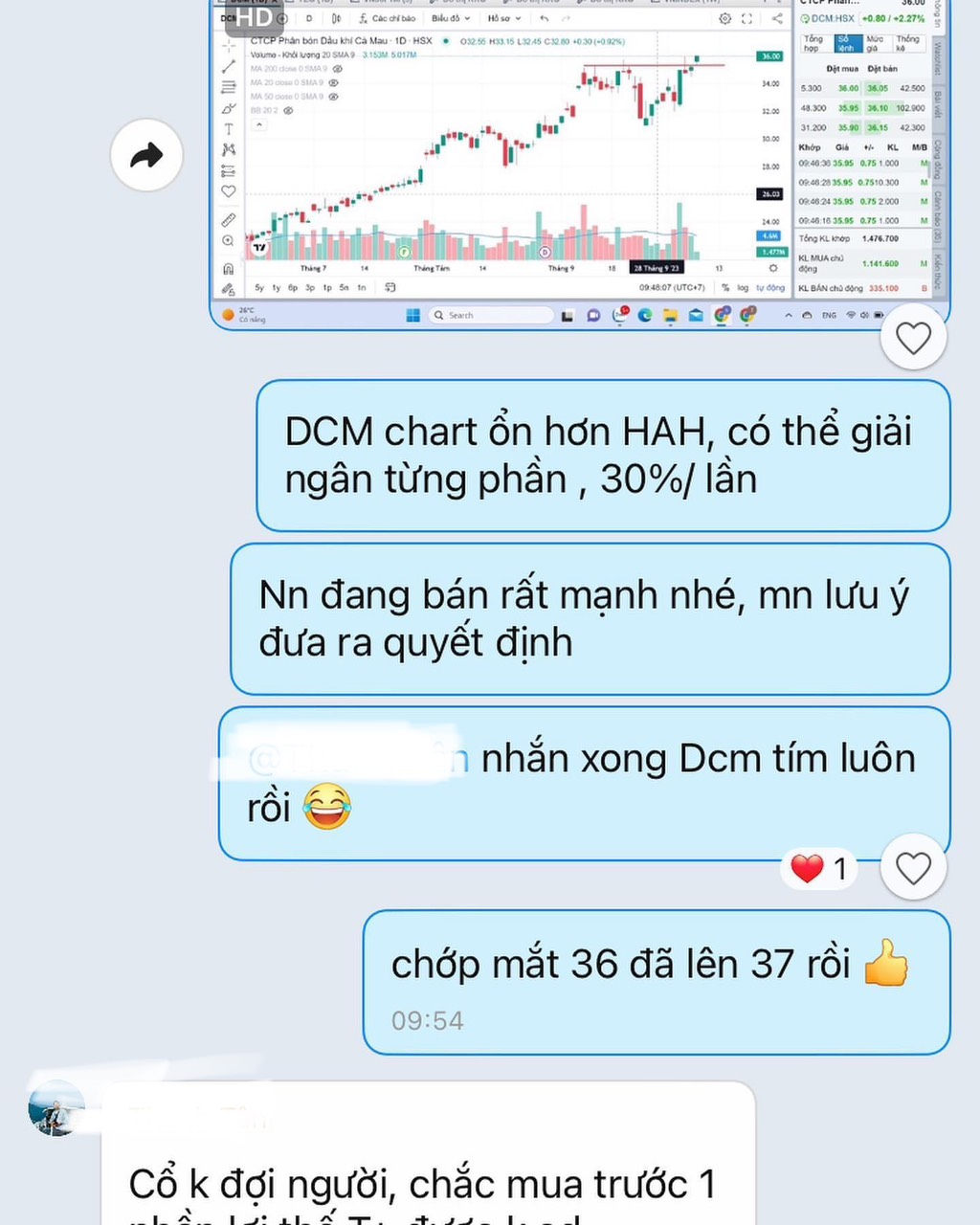The image size is (980, 1225).
Task: React with a heart to the chart image
Action: [x=913, y=337]
